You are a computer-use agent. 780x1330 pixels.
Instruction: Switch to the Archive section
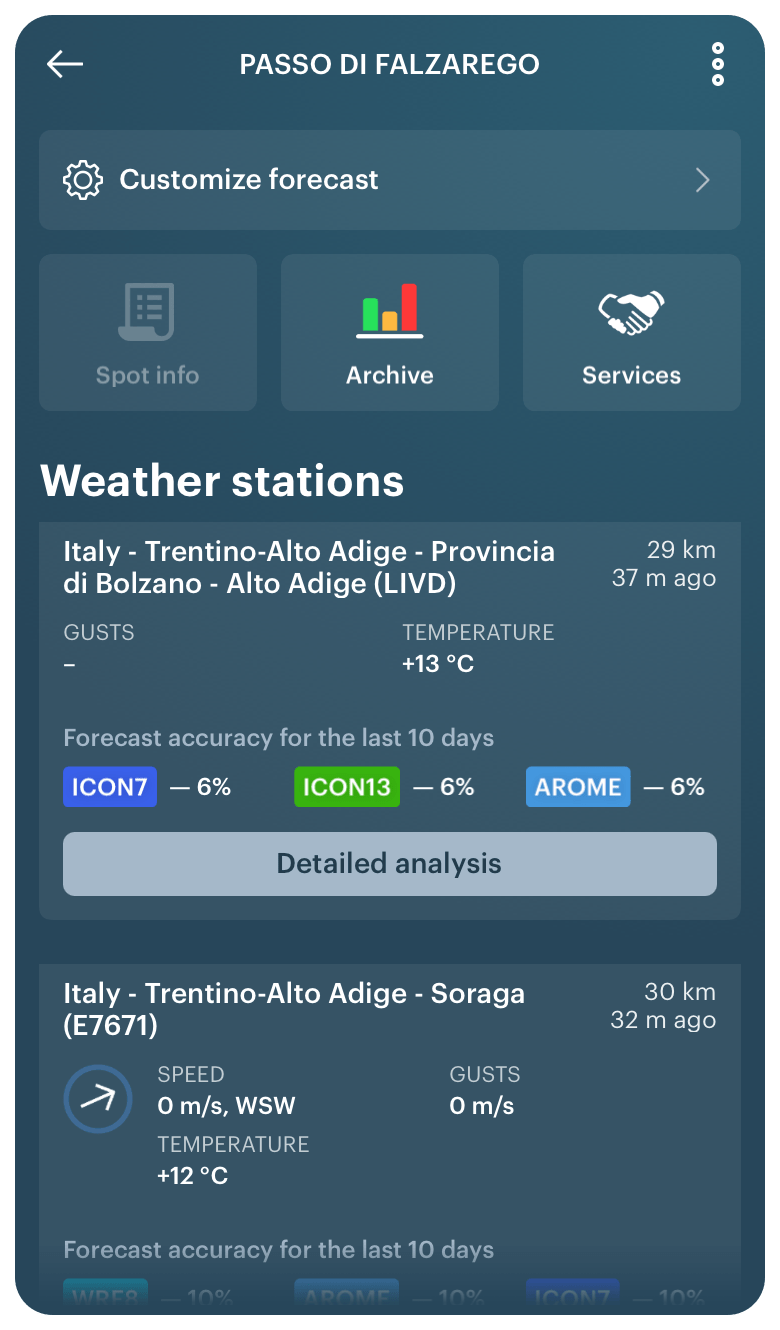click(389, 332)
